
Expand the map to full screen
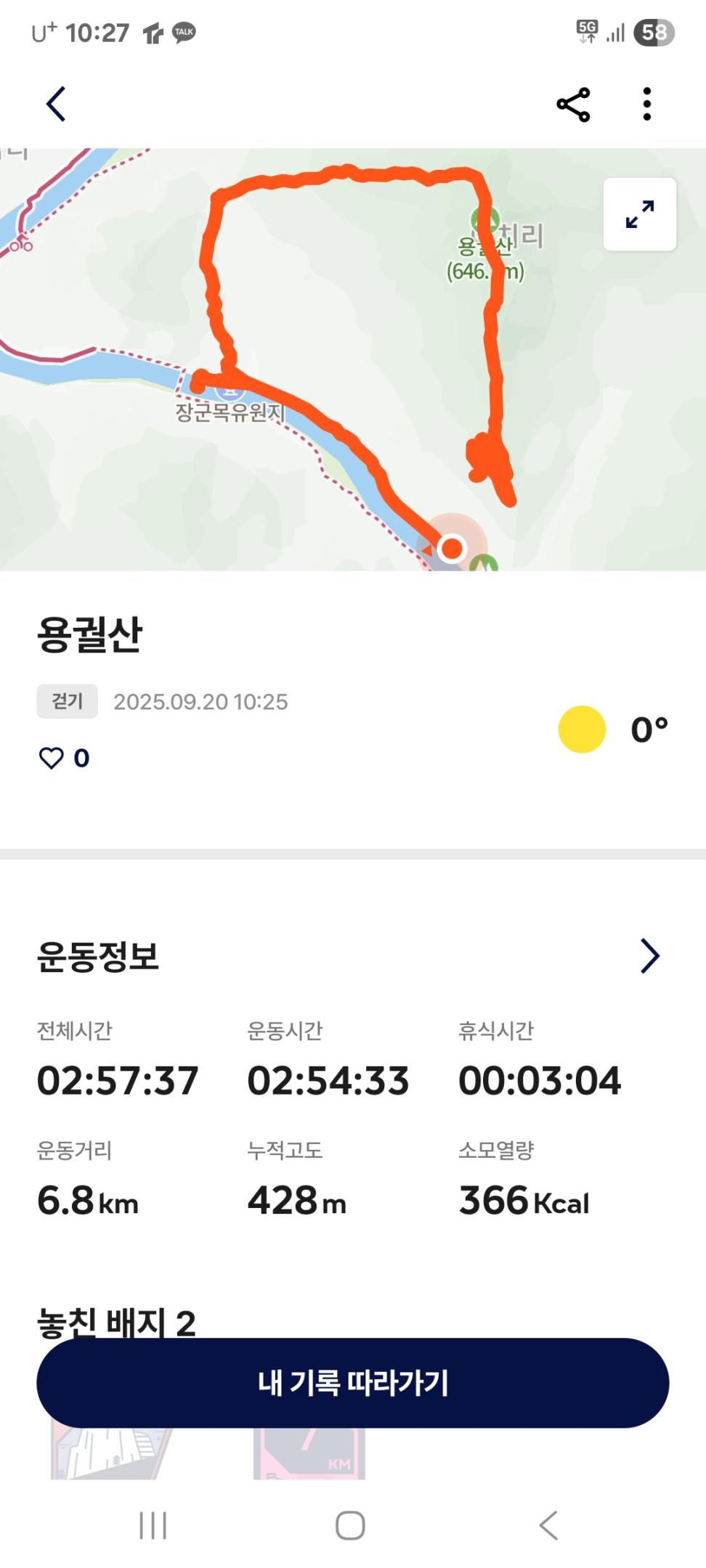tap(640, 214)
